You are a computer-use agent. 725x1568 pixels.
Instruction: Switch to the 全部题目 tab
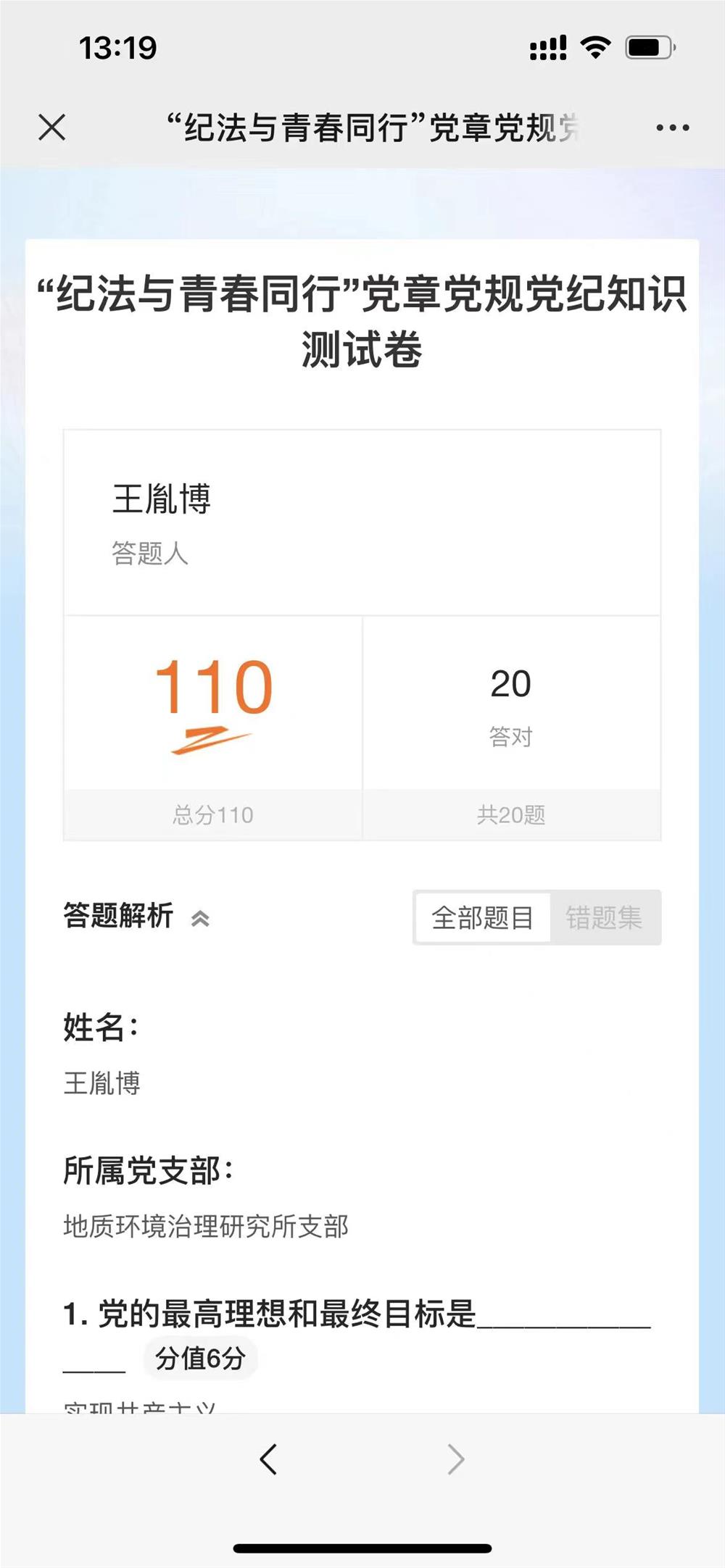(x=482, y=918)
